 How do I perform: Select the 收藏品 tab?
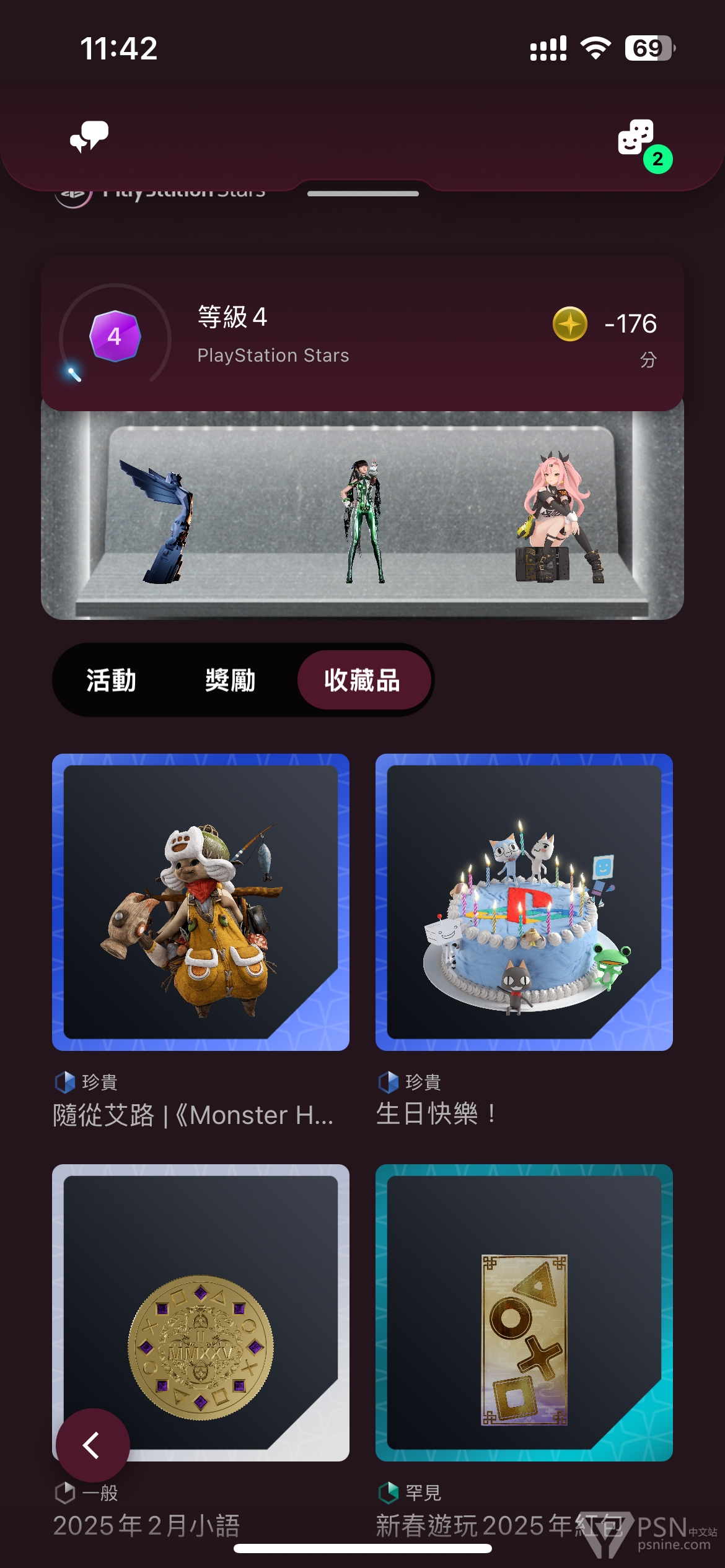point(364,680)
